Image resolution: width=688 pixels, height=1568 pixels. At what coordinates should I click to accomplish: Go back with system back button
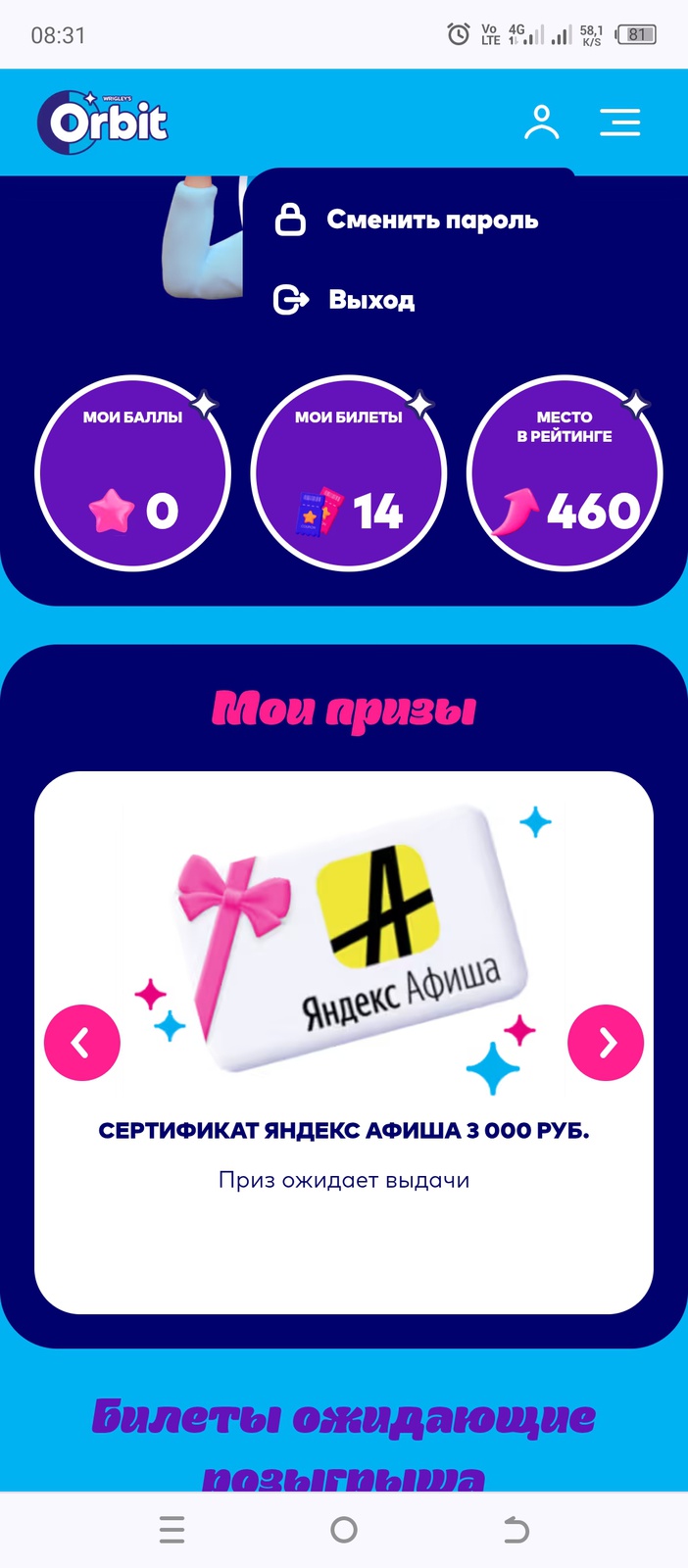pos(516,1530)
